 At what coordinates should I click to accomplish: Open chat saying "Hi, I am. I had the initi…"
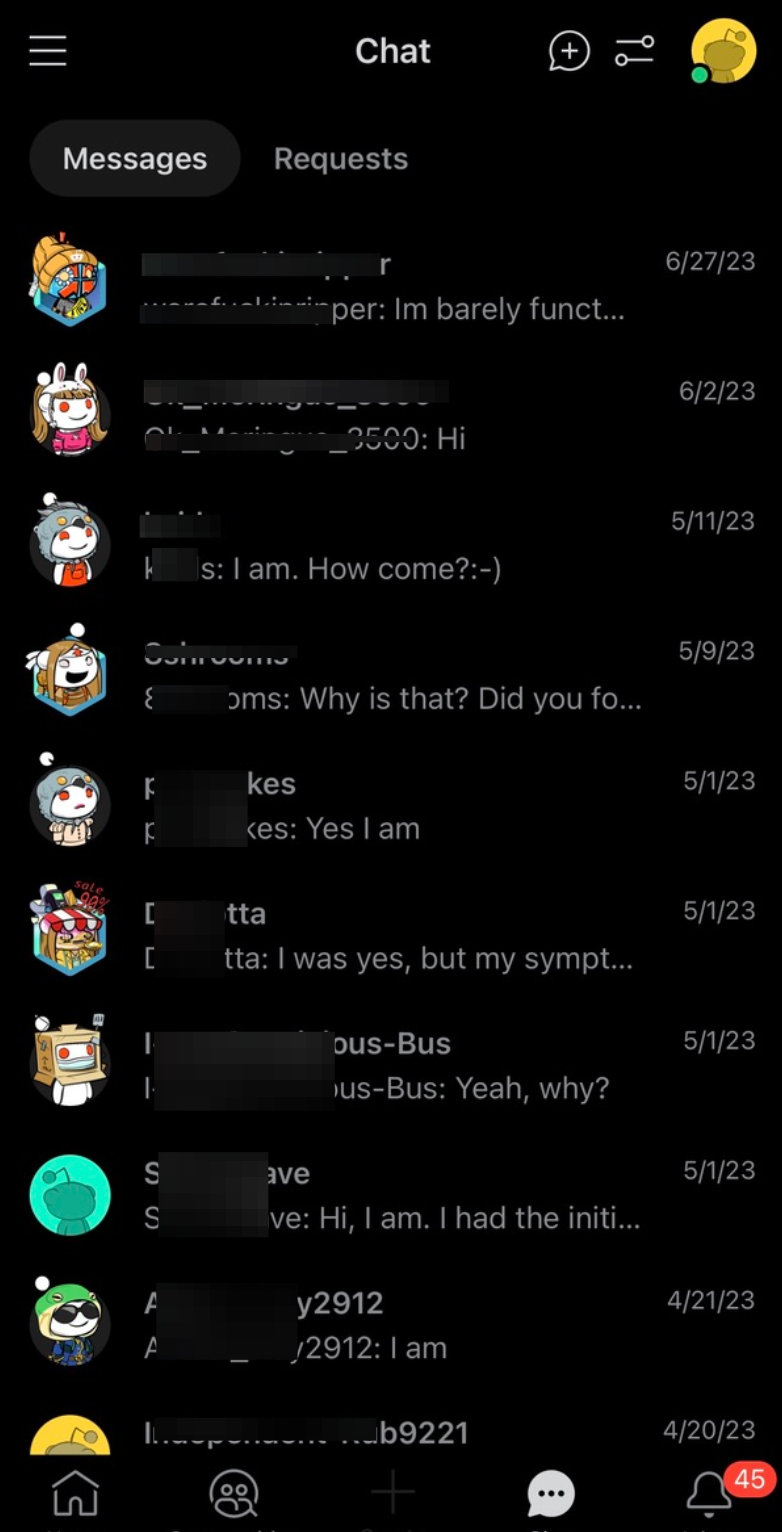[390, 1196]
